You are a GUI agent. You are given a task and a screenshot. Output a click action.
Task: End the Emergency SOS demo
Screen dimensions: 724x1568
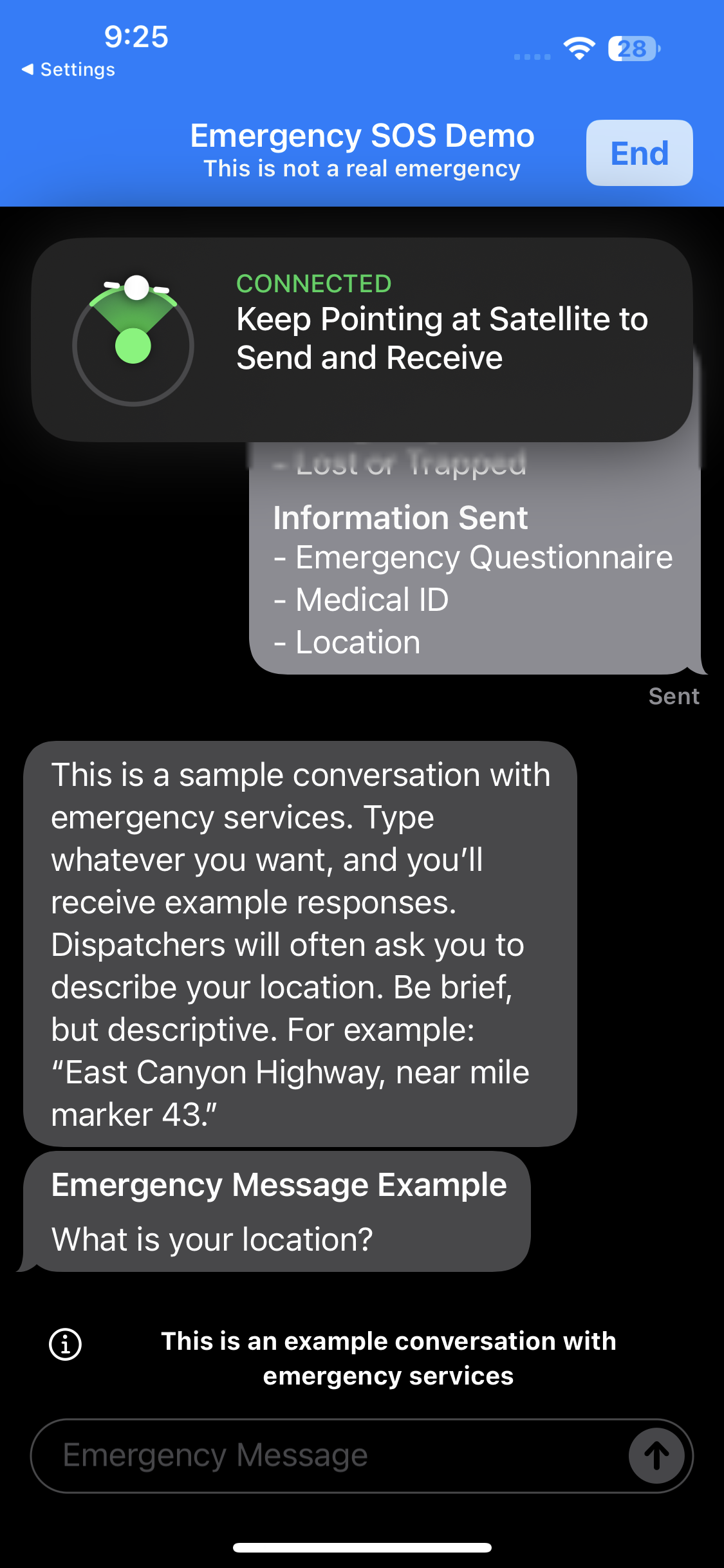click(x=638, y=153)
